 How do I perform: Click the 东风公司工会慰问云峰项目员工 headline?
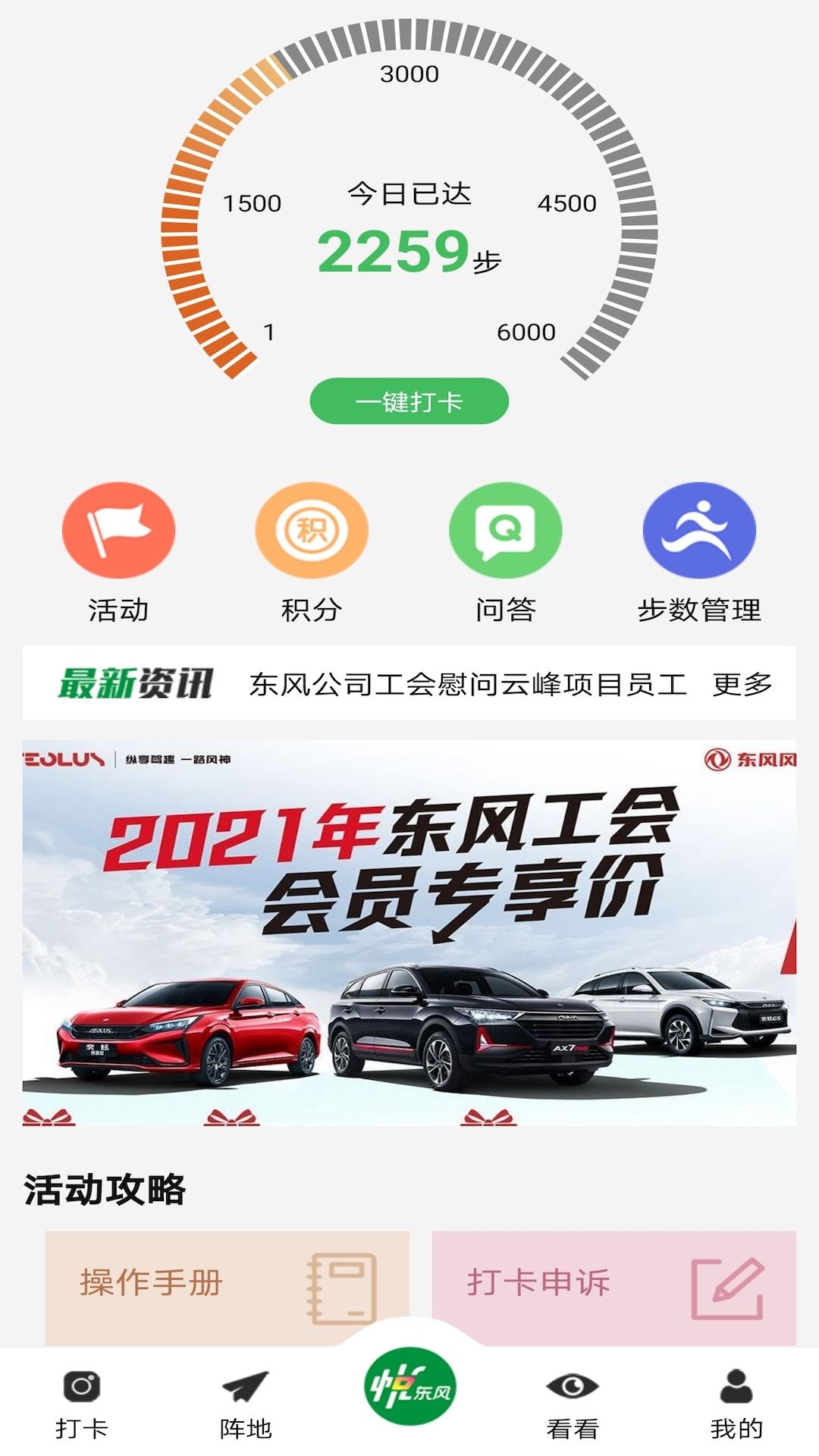469,685
